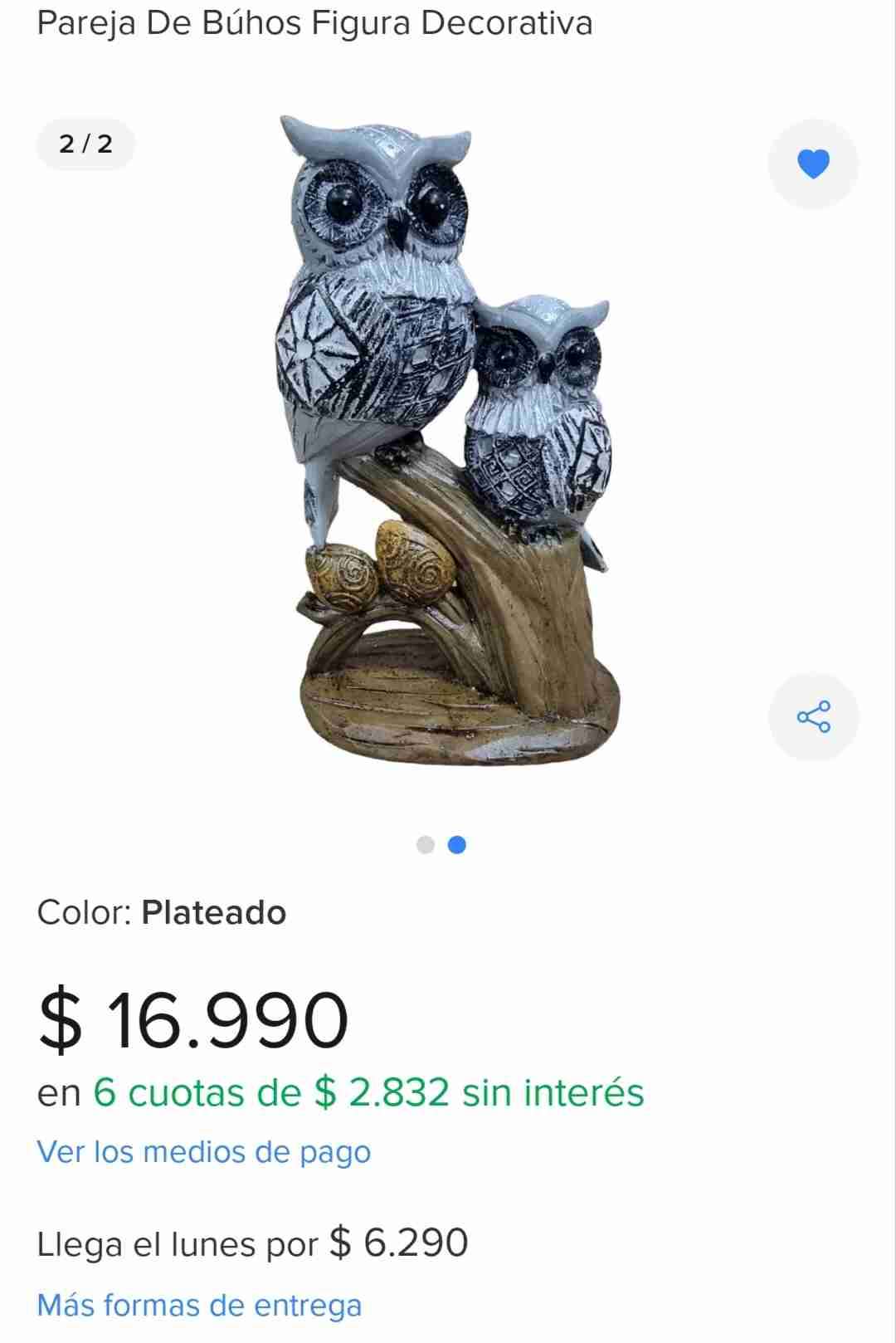
Task: Go to the first image indicator dot
Action: coord(426,845)
